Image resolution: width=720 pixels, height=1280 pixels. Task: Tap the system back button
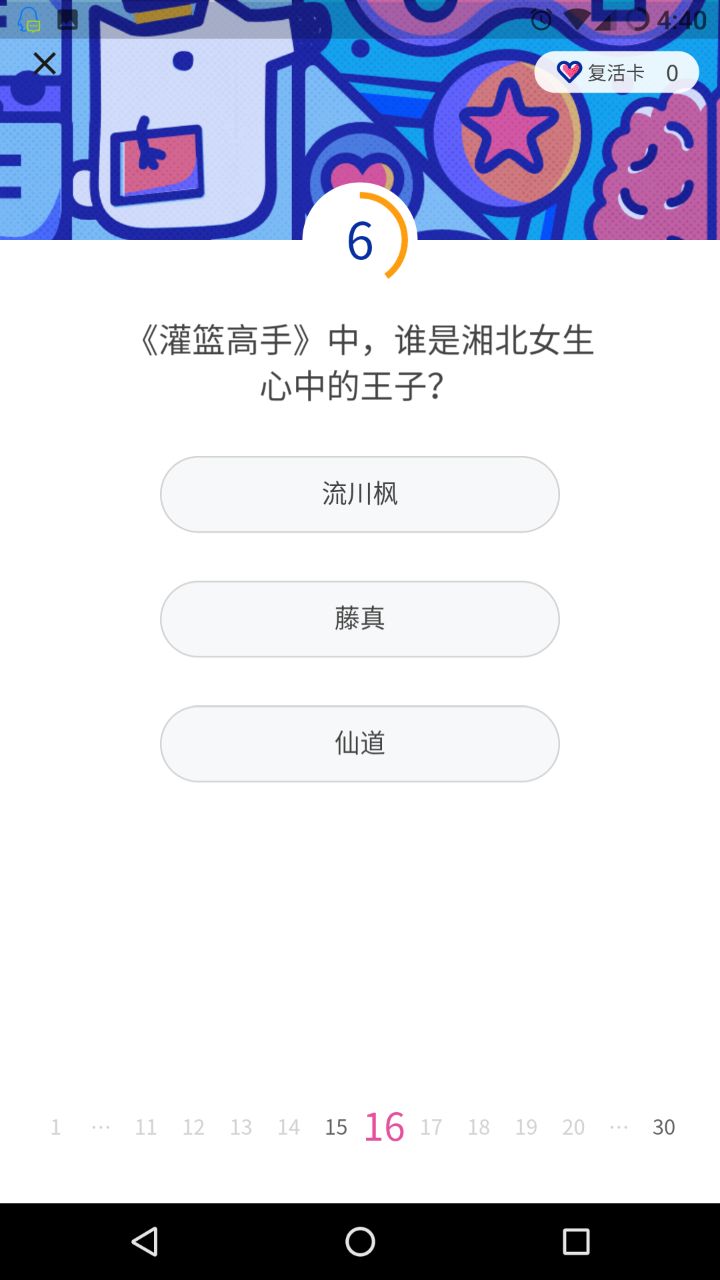[145, 1241]
